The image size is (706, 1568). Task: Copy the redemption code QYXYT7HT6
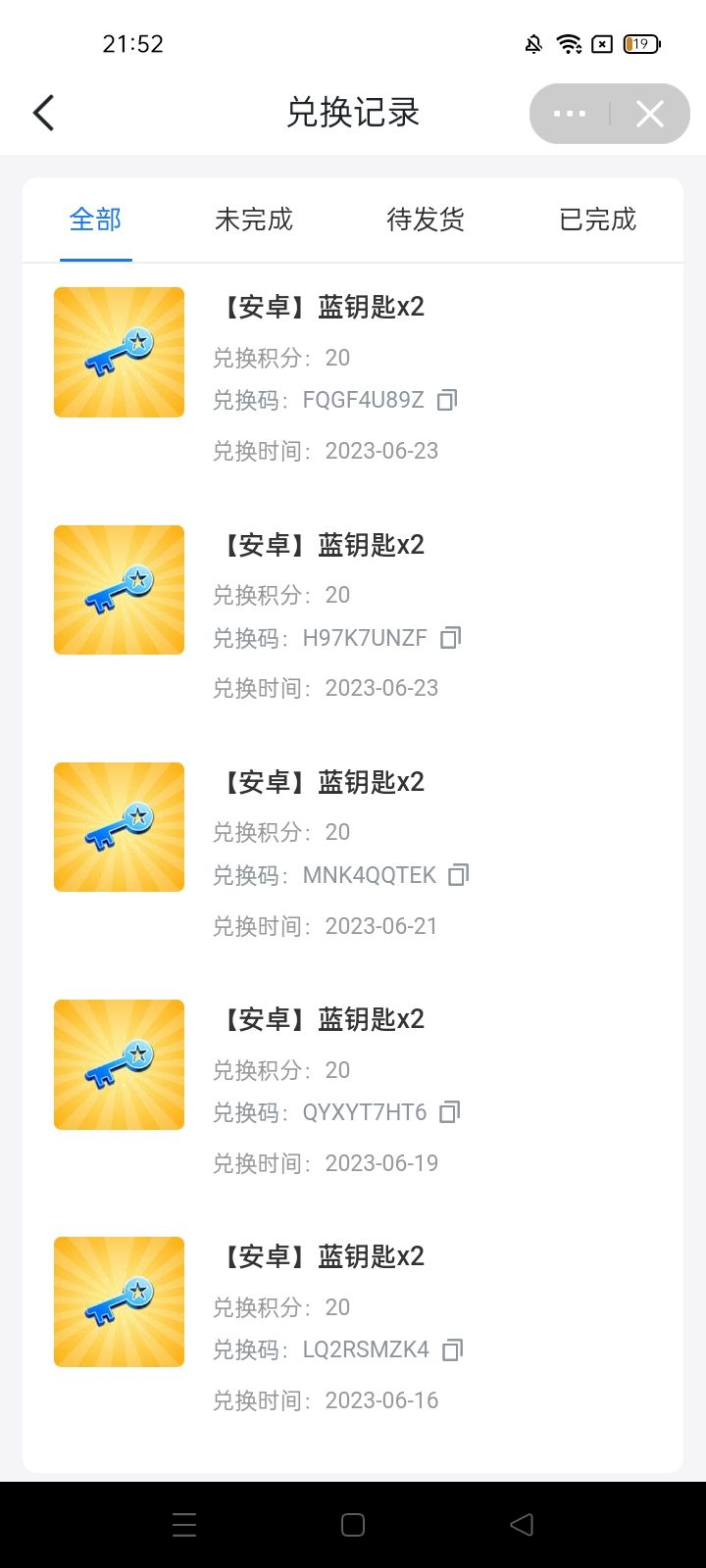(449, 1112)
